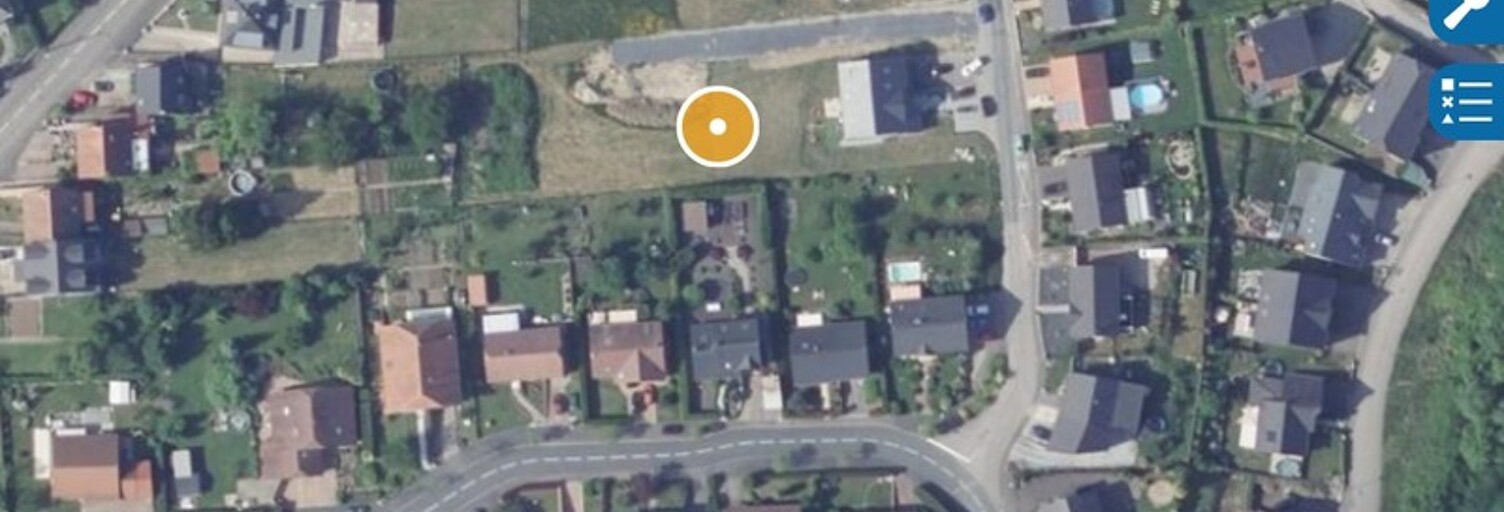Open the map legend list

pos(1468,102)
